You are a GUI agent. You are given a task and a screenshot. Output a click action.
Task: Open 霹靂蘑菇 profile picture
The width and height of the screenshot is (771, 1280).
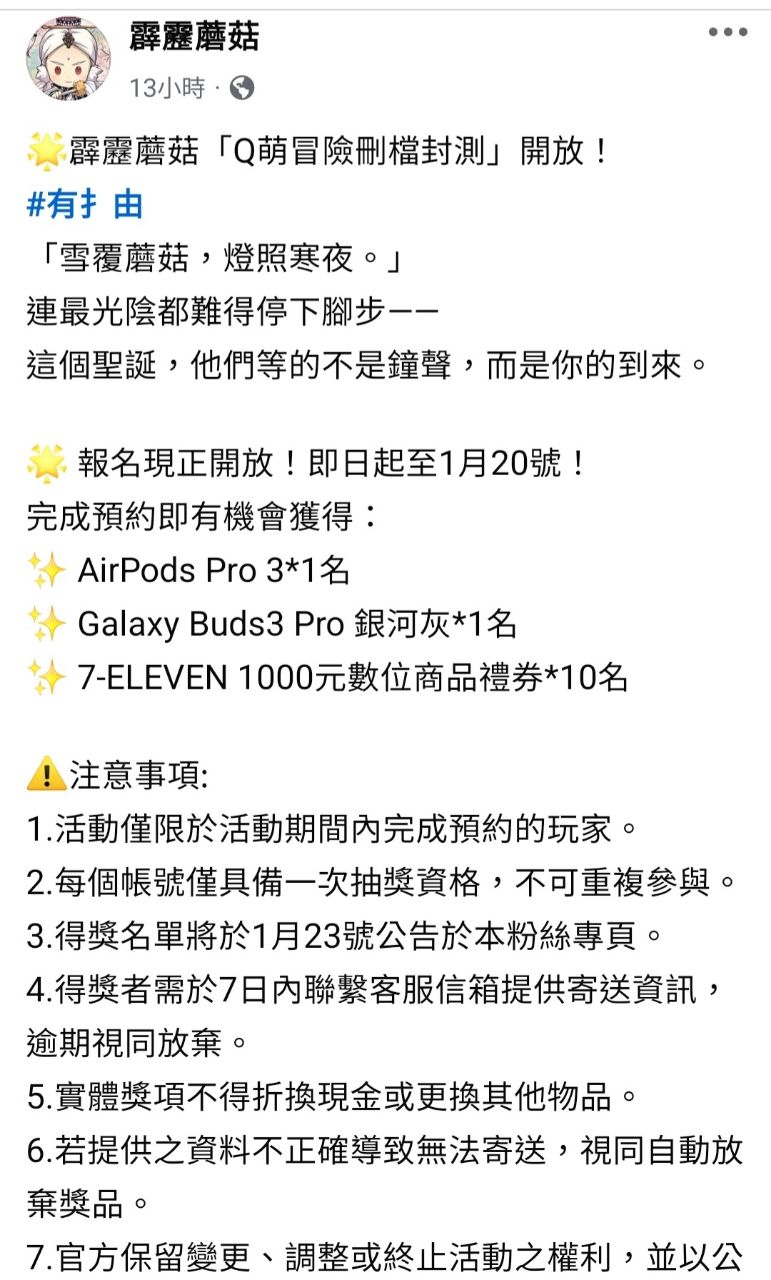pyautogui.click(x=68, y=59)
